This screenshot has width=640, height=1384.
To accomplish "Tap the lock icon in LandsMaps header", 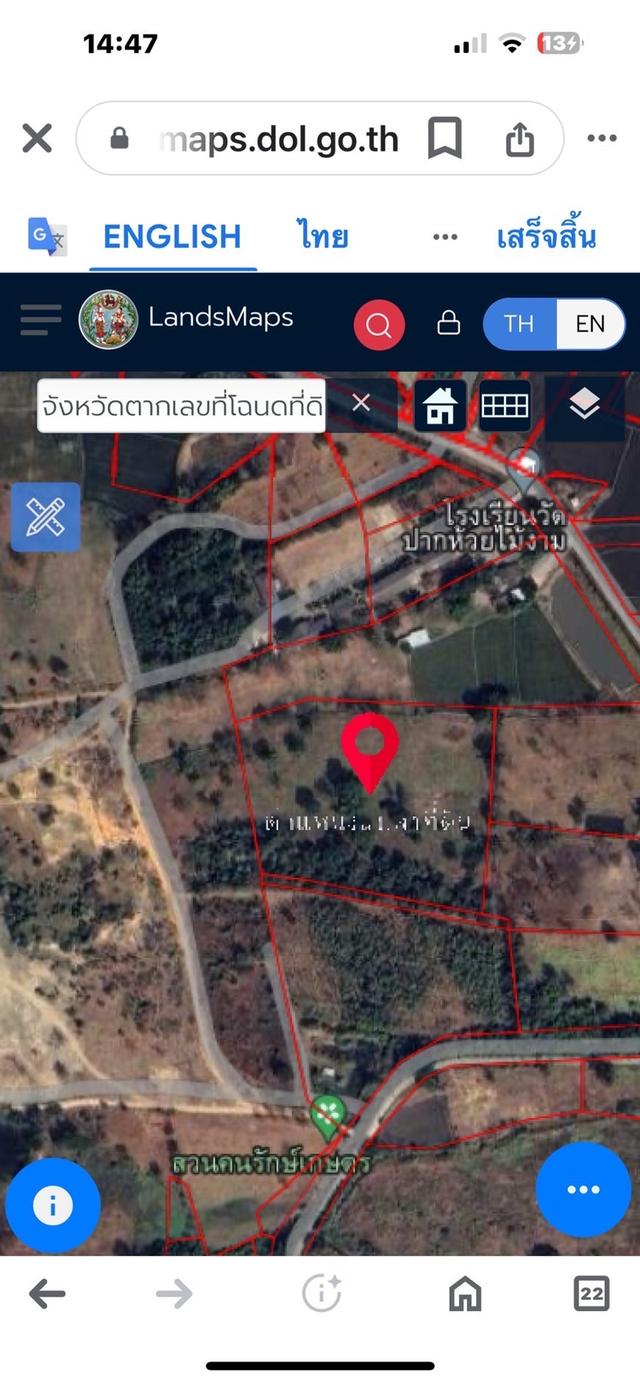I will click(449, 323).
